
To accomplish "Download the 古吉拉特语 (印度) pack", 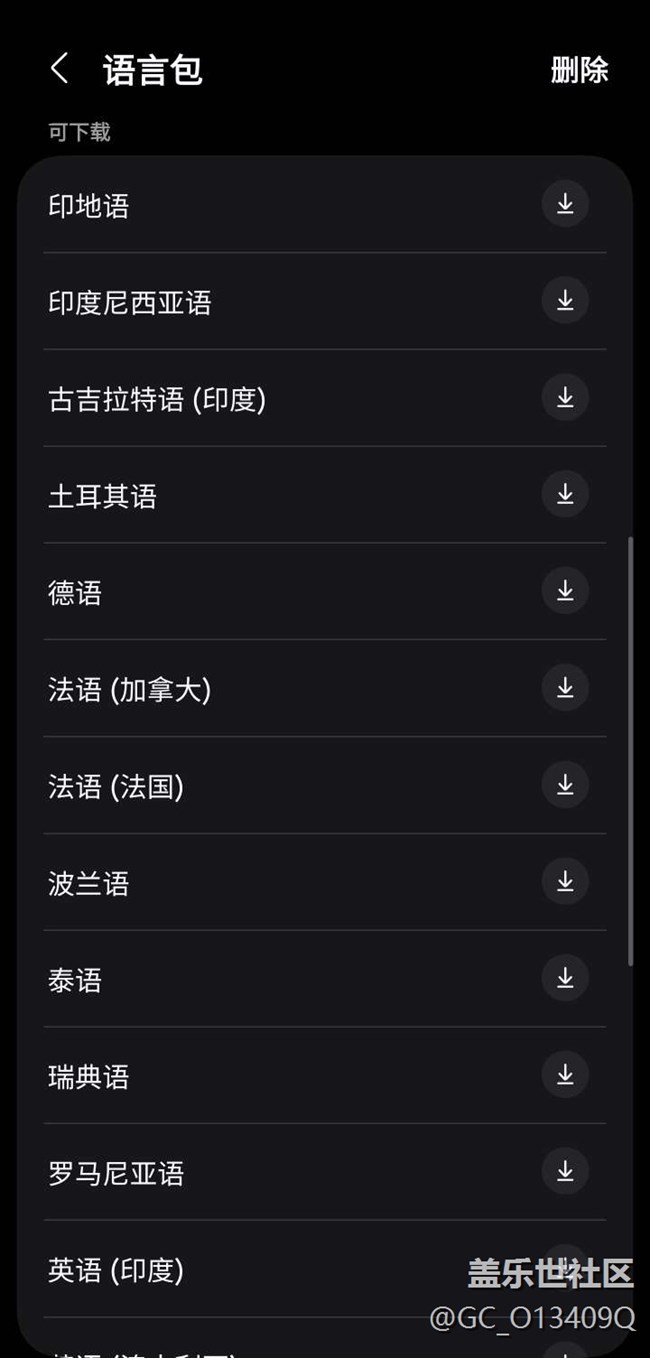I will (565, 398).
